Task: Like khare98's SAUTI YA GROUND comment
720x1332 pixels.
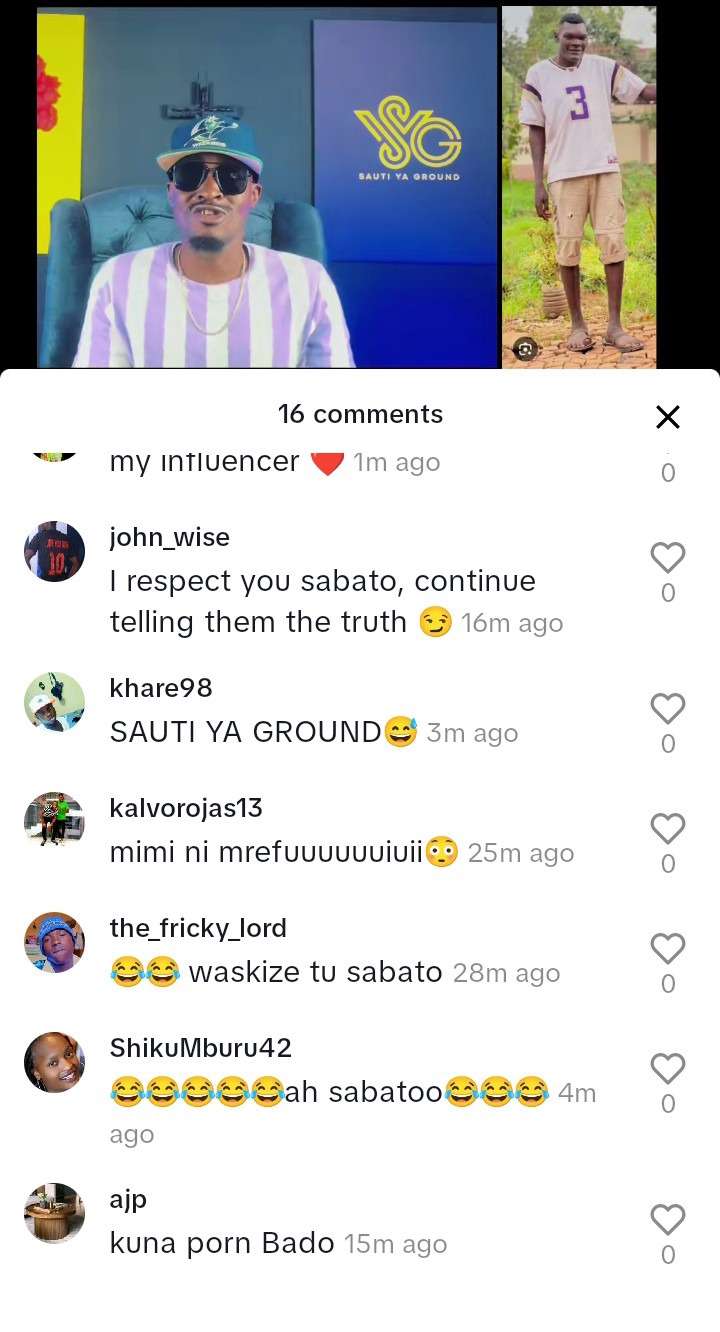Action: coord(668,709)
